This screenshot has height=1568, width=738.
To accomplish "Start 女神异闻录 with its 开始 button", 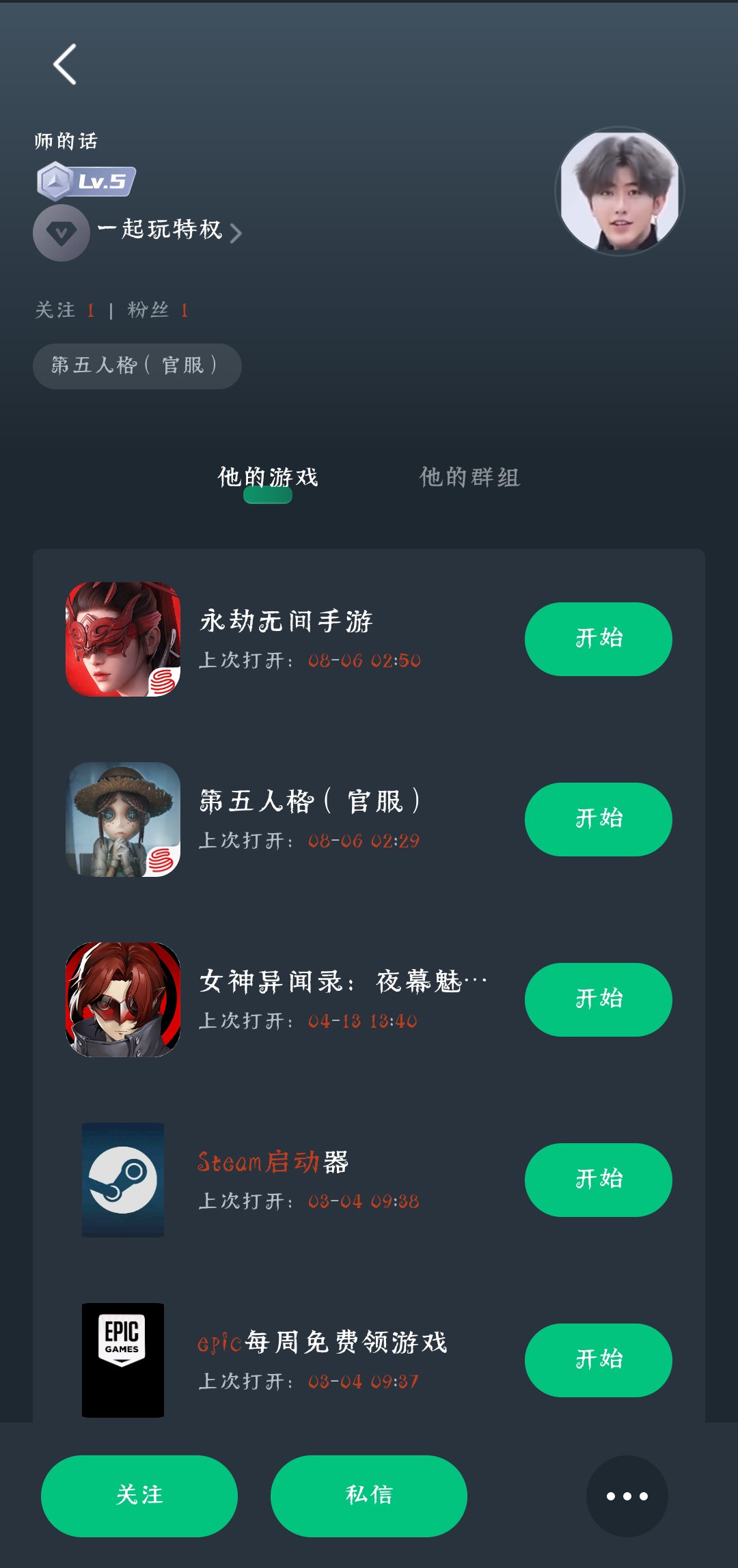I will click(598, 1000).
